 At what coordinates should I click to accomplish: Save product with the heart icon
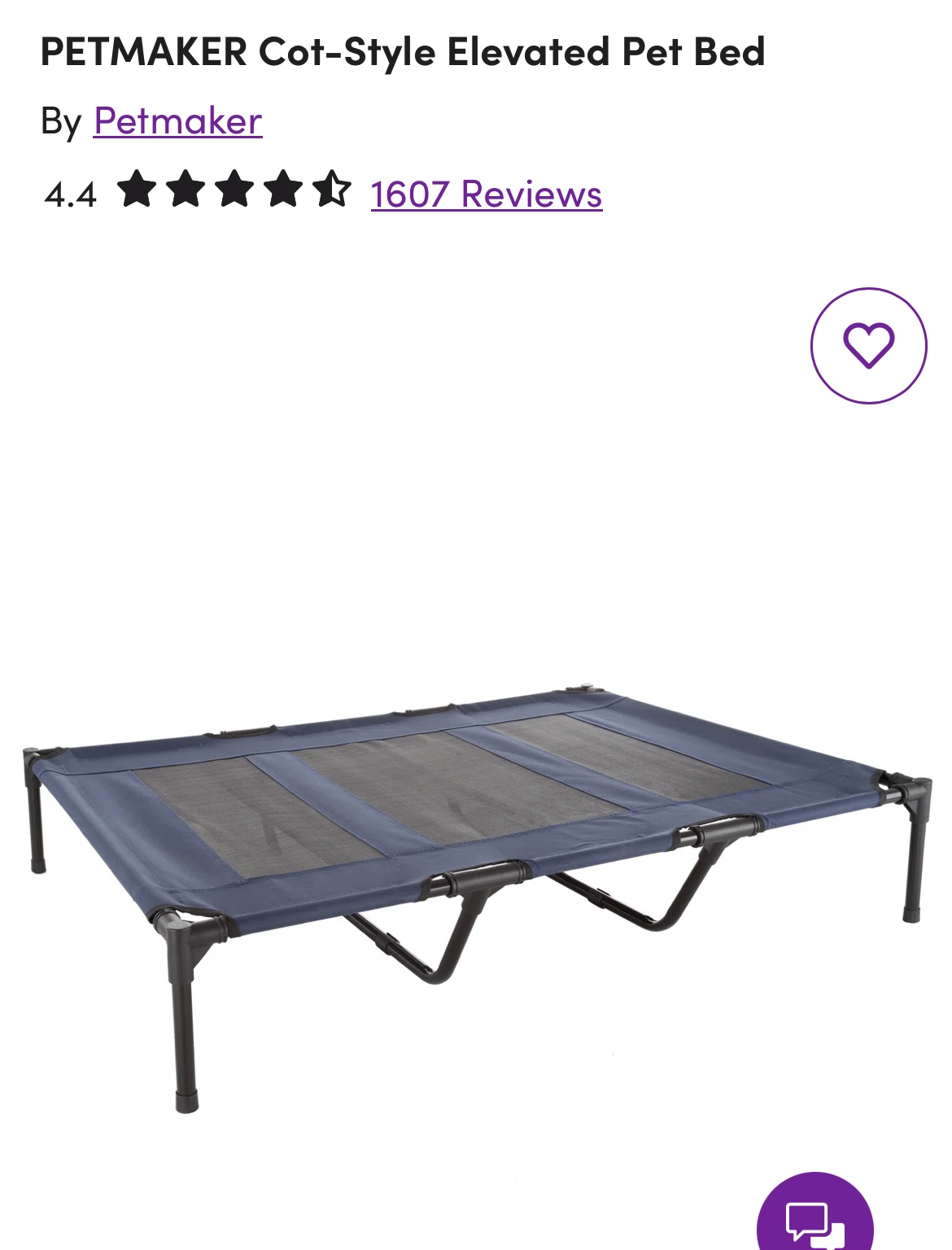[x=868, y=345]
